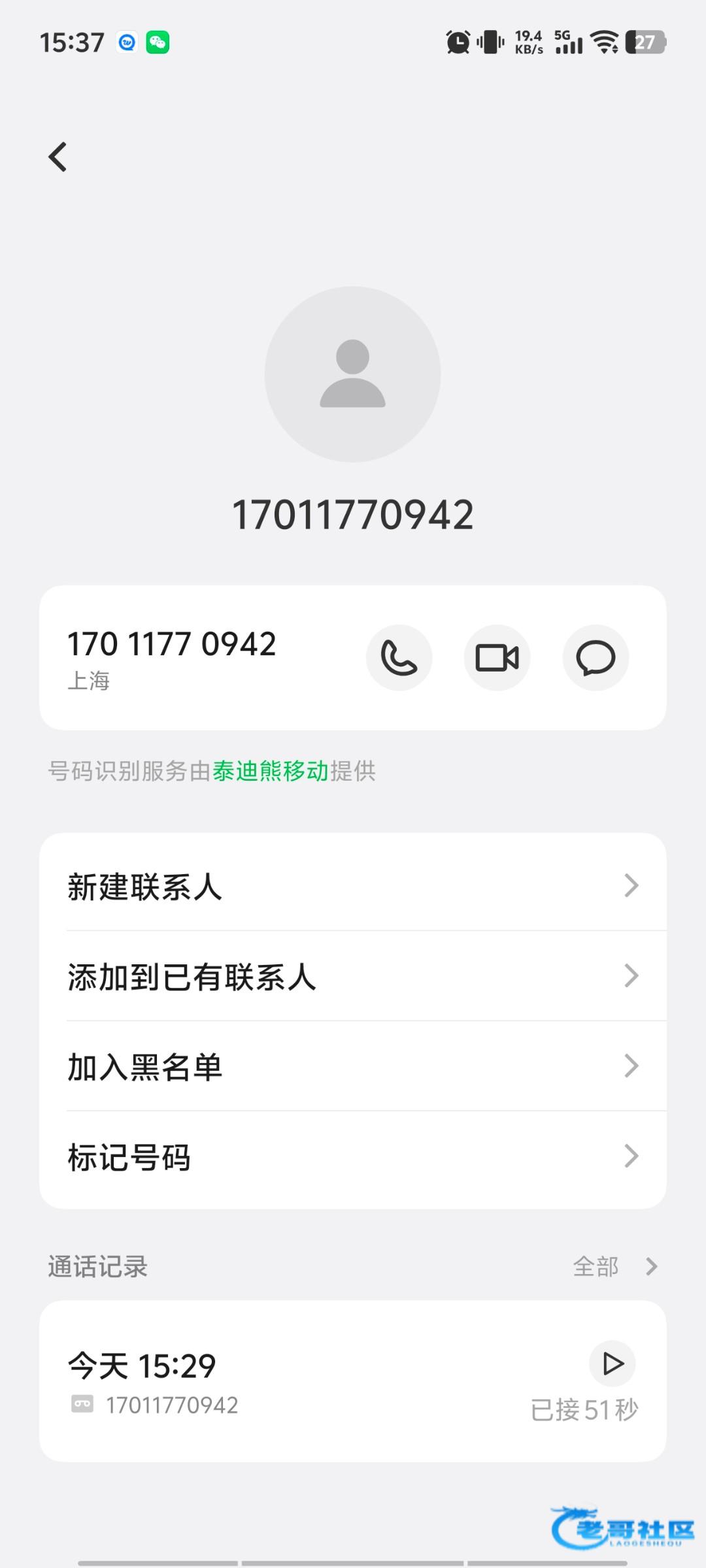Open the 泰迪熊移动 link

[x=270, y=772]
